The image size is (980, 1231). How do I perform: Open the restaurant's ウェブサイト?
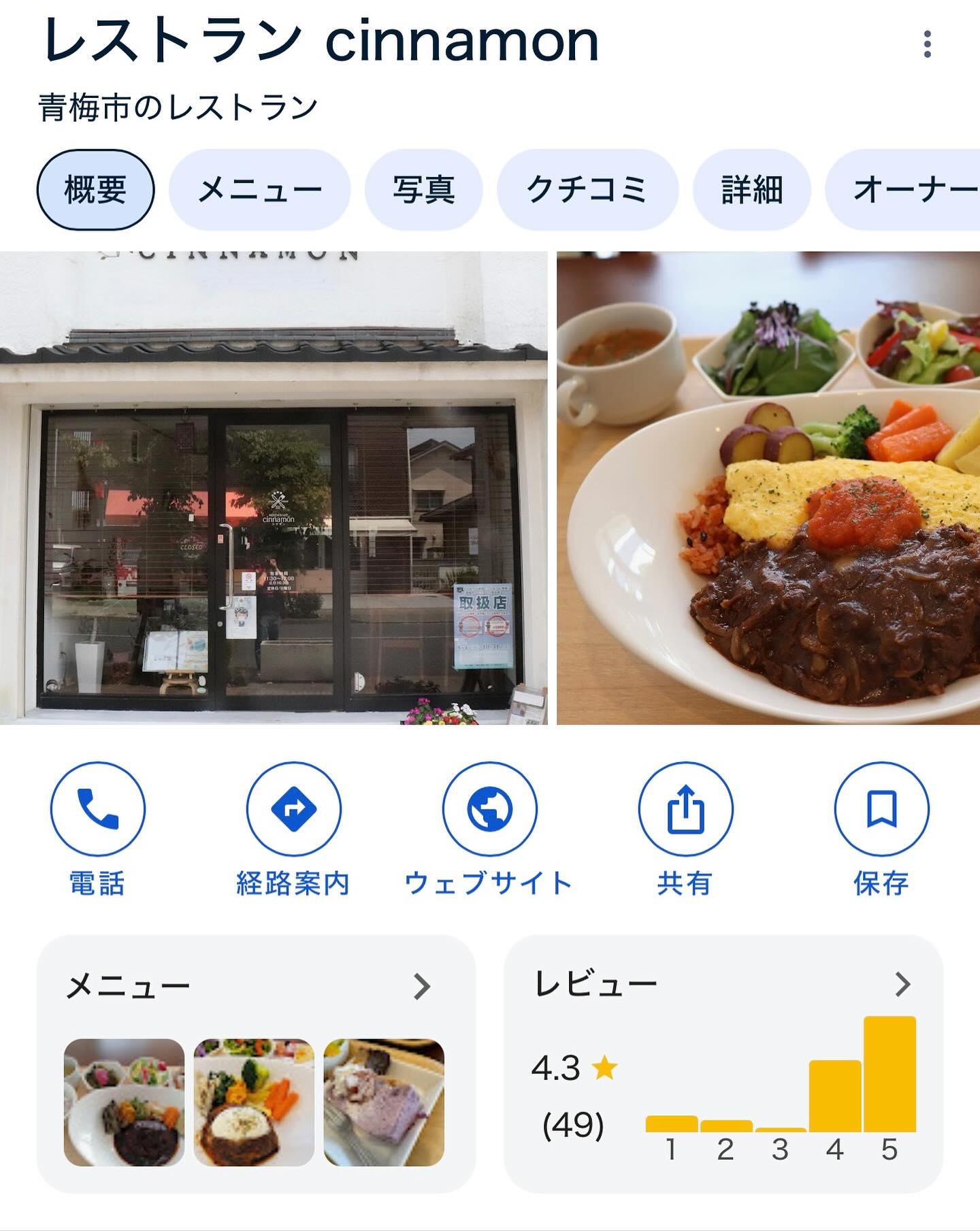[x=489, y=808]
